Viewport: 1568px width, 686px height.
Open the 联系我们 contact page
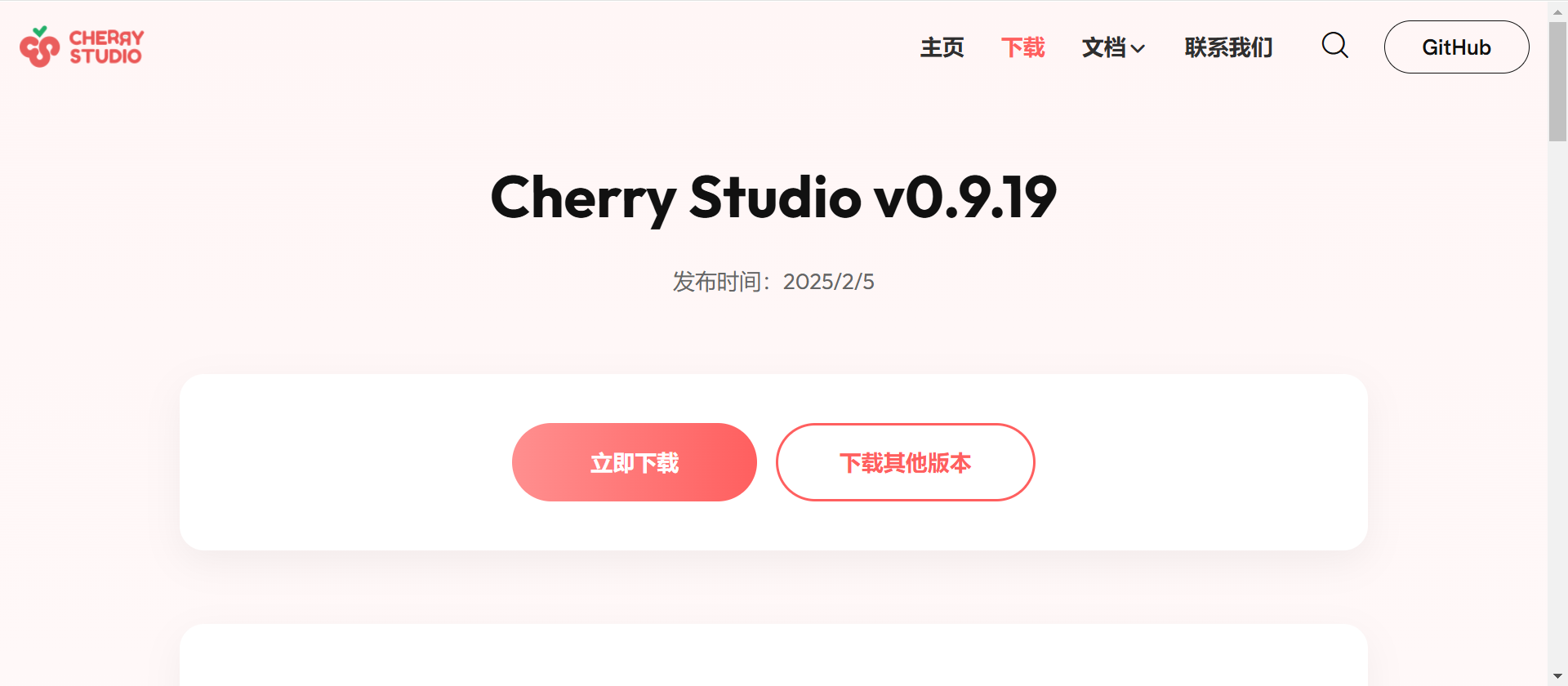tap(1228, 47)
